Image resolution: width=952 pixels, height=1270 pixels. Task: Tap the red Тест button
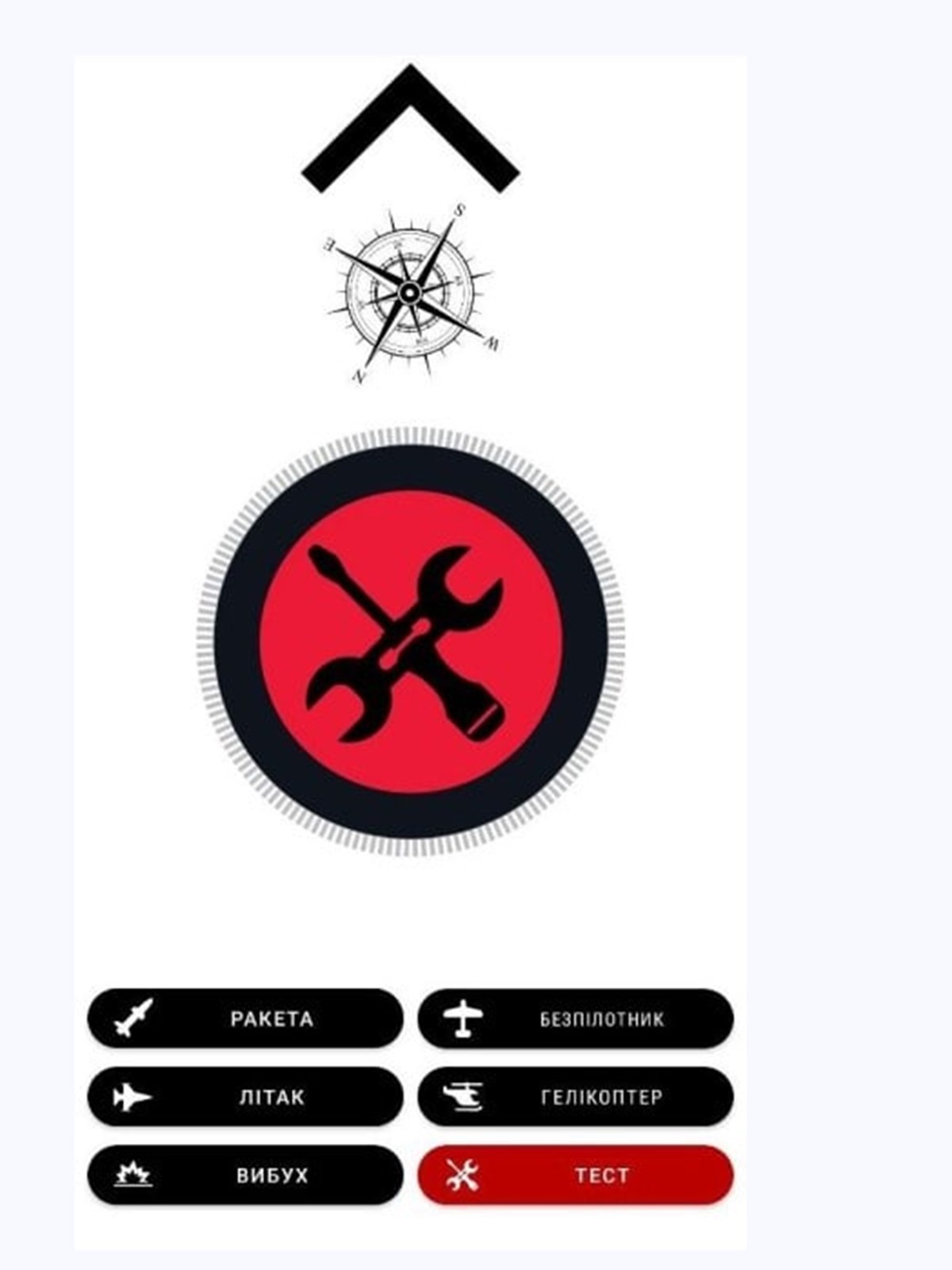pyautogui.click(x=575, y=1175)
